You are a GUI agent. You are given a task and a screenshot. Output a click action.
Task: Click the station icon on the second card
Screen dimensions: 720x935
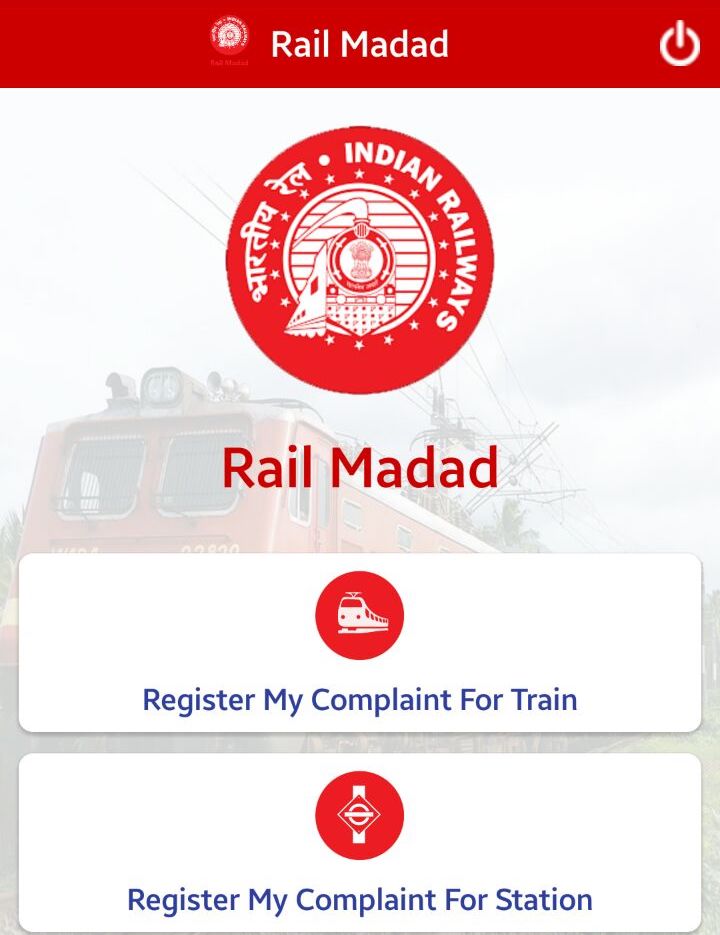[x=360, y=815]
